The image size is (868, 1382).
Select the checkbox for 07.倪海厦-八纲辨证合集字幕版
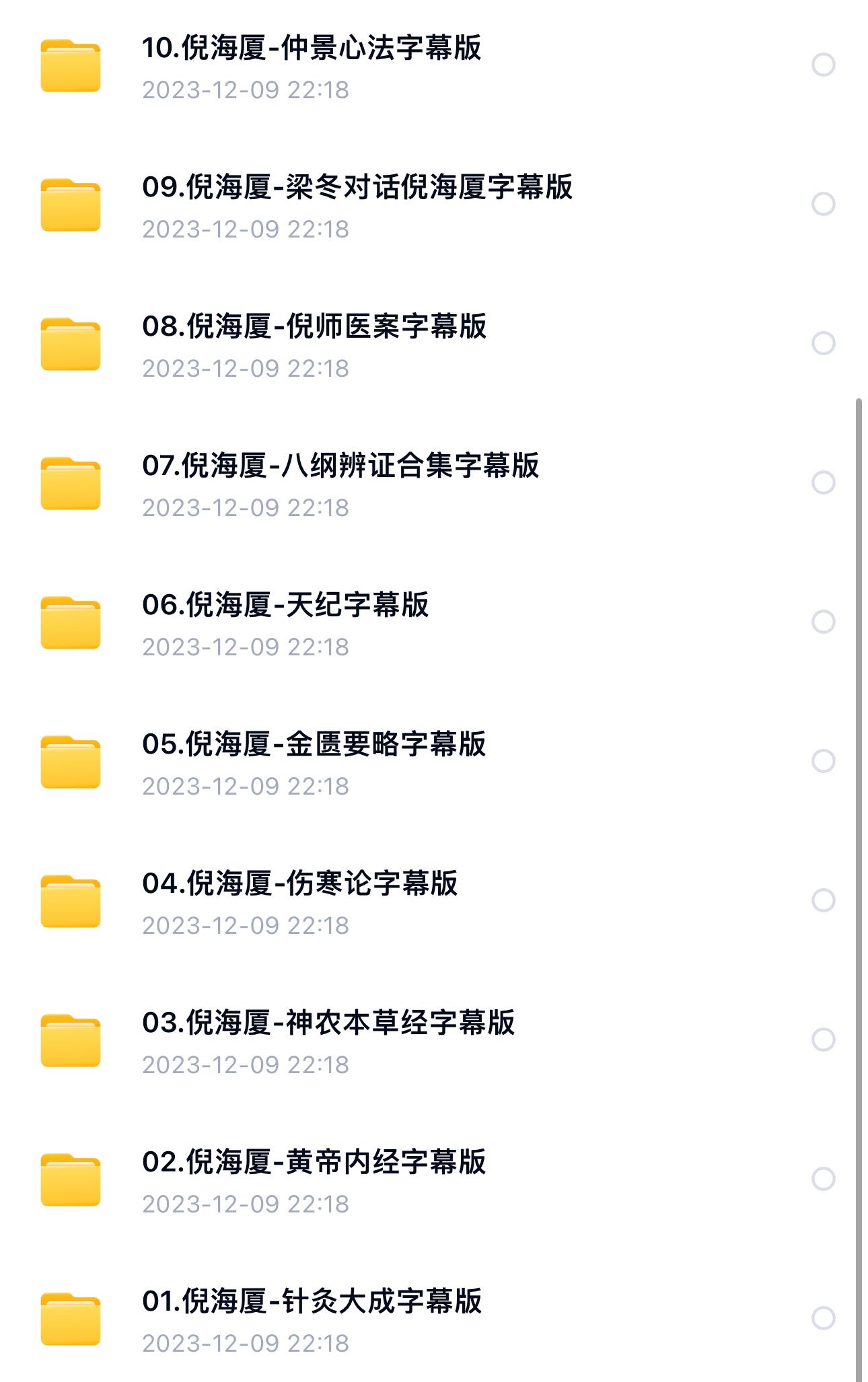pos(822,481)
